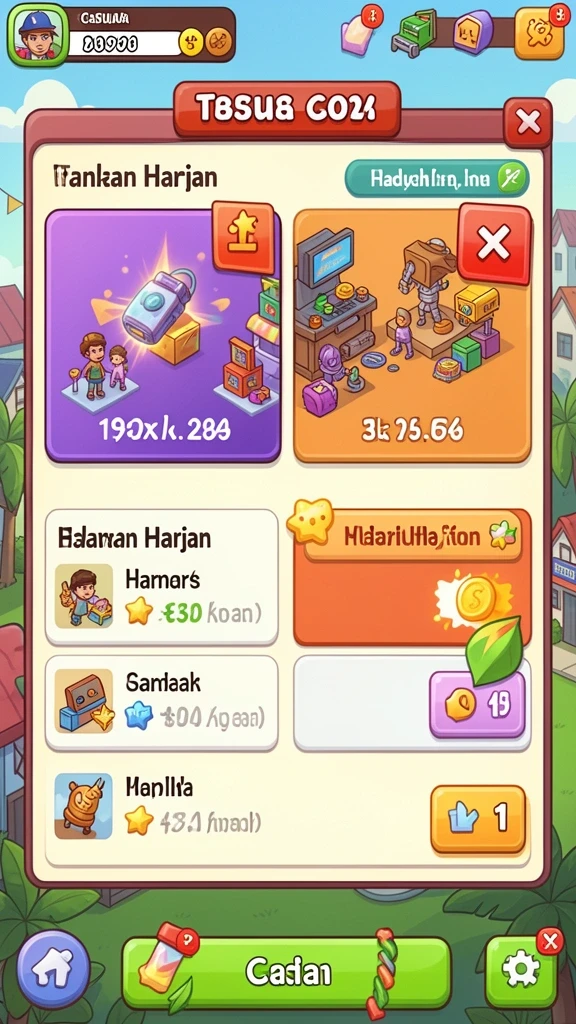576x1024 pixels.
Task: Open the settings gear
Action: [520, 972]
